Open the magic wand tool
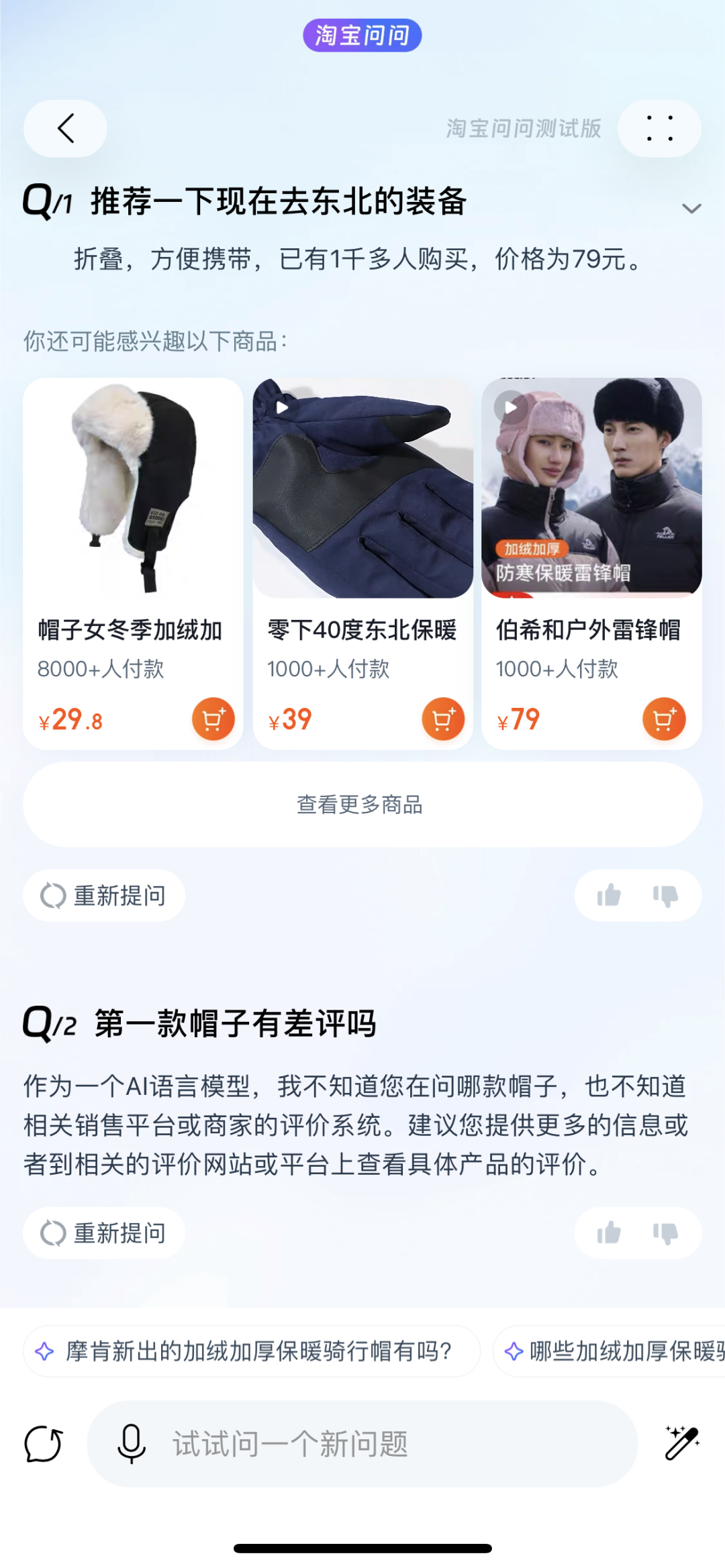The image size is (725, 1568). [682, 1444]
